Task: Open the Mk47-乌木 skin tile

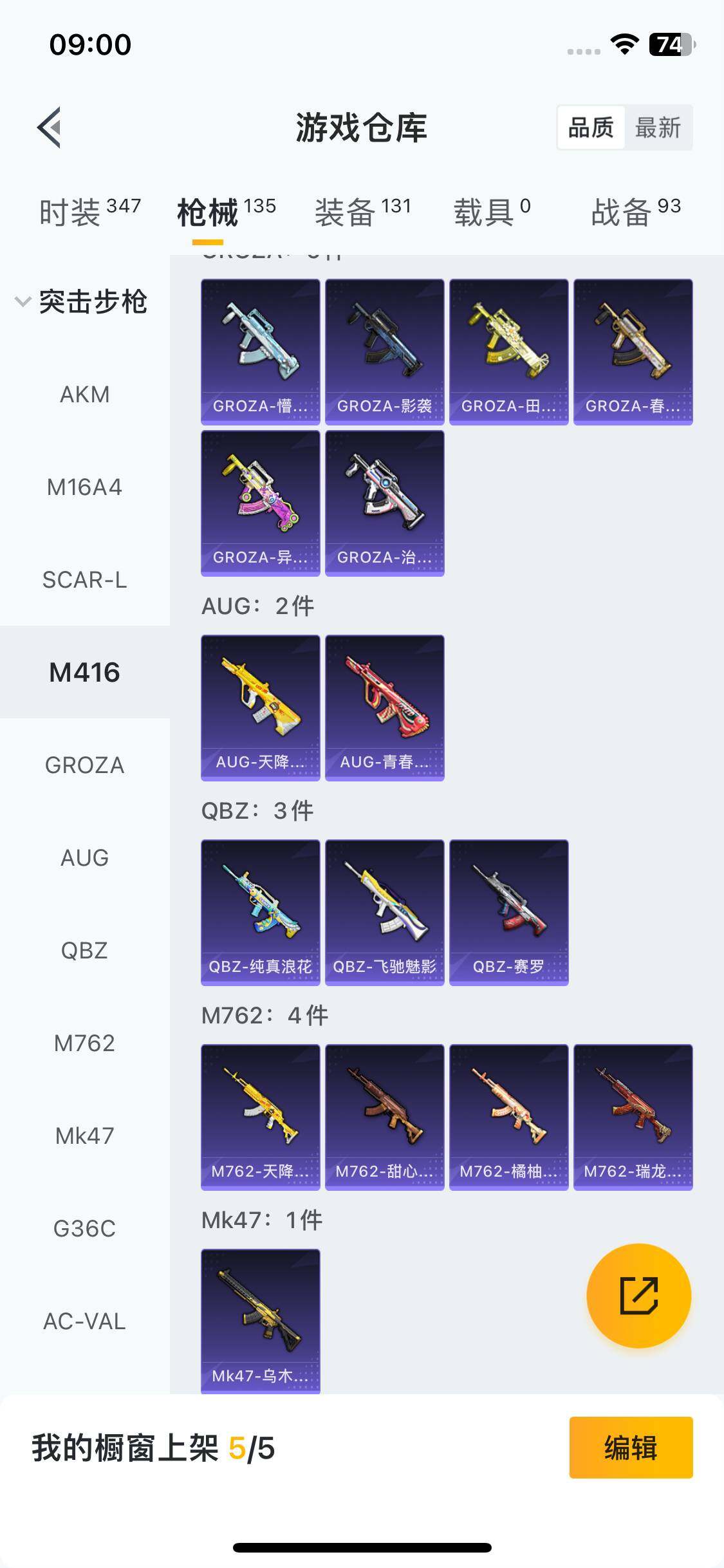Action: pos(261,1321)
